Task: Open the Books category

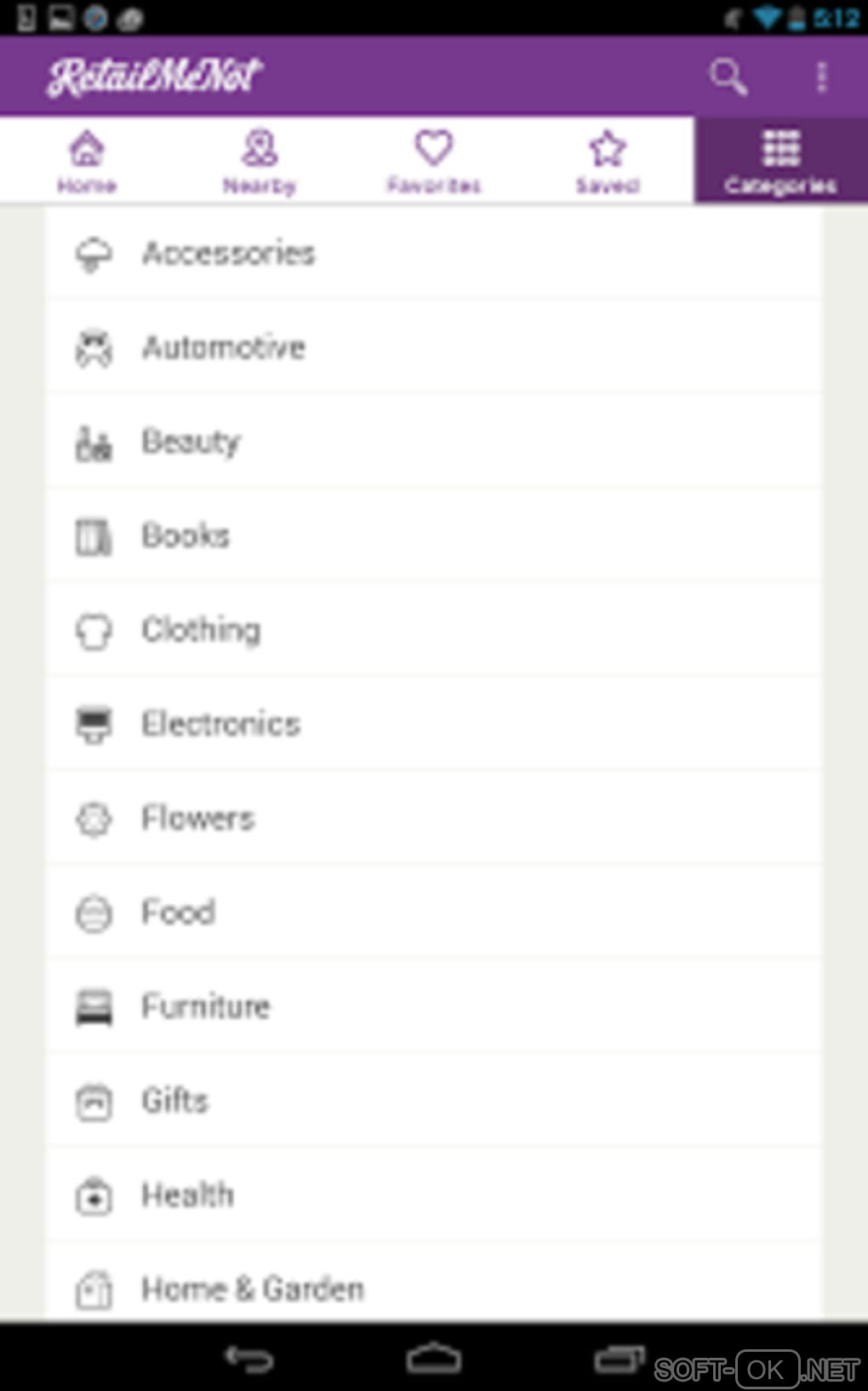Action: [432, 536]
